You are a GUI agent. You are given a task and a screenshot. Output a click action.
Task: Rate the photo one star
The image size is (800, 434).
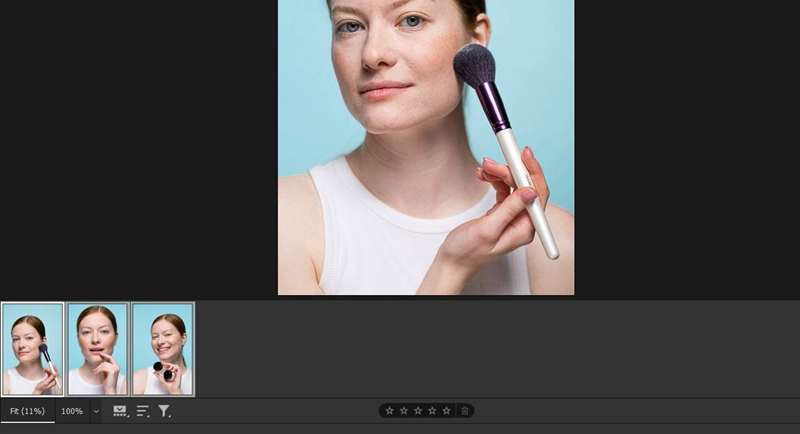pos(390,410)
